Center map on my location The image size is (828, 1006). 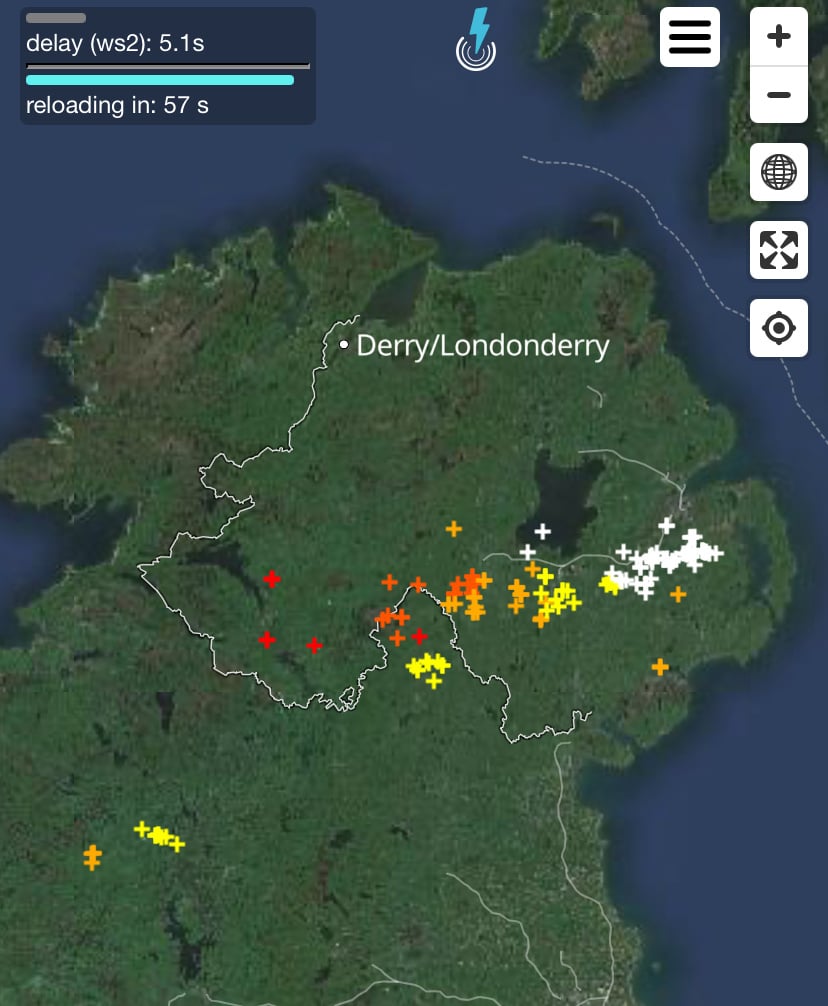pos(779,328)
